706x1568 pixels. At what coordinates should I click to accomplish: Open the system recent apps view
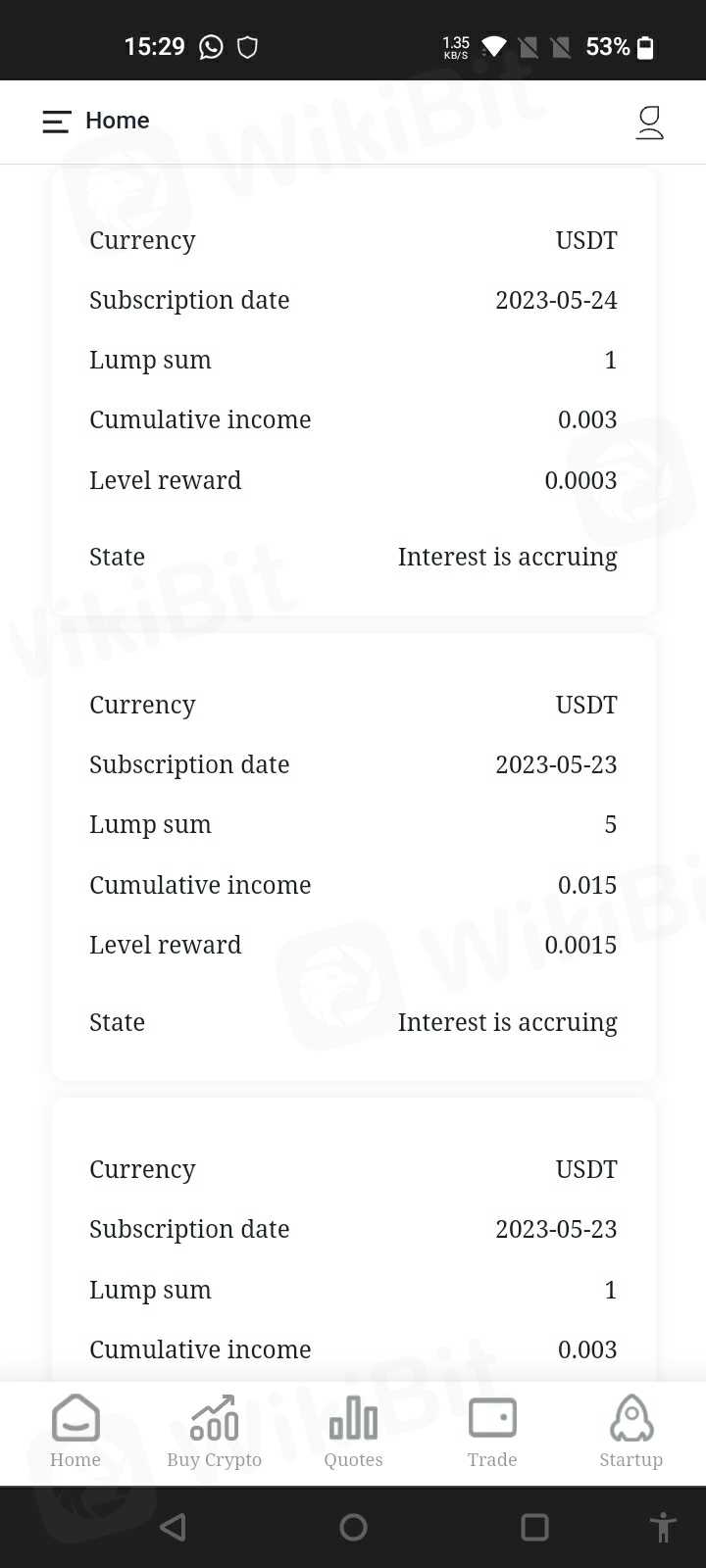(534, 1527)
